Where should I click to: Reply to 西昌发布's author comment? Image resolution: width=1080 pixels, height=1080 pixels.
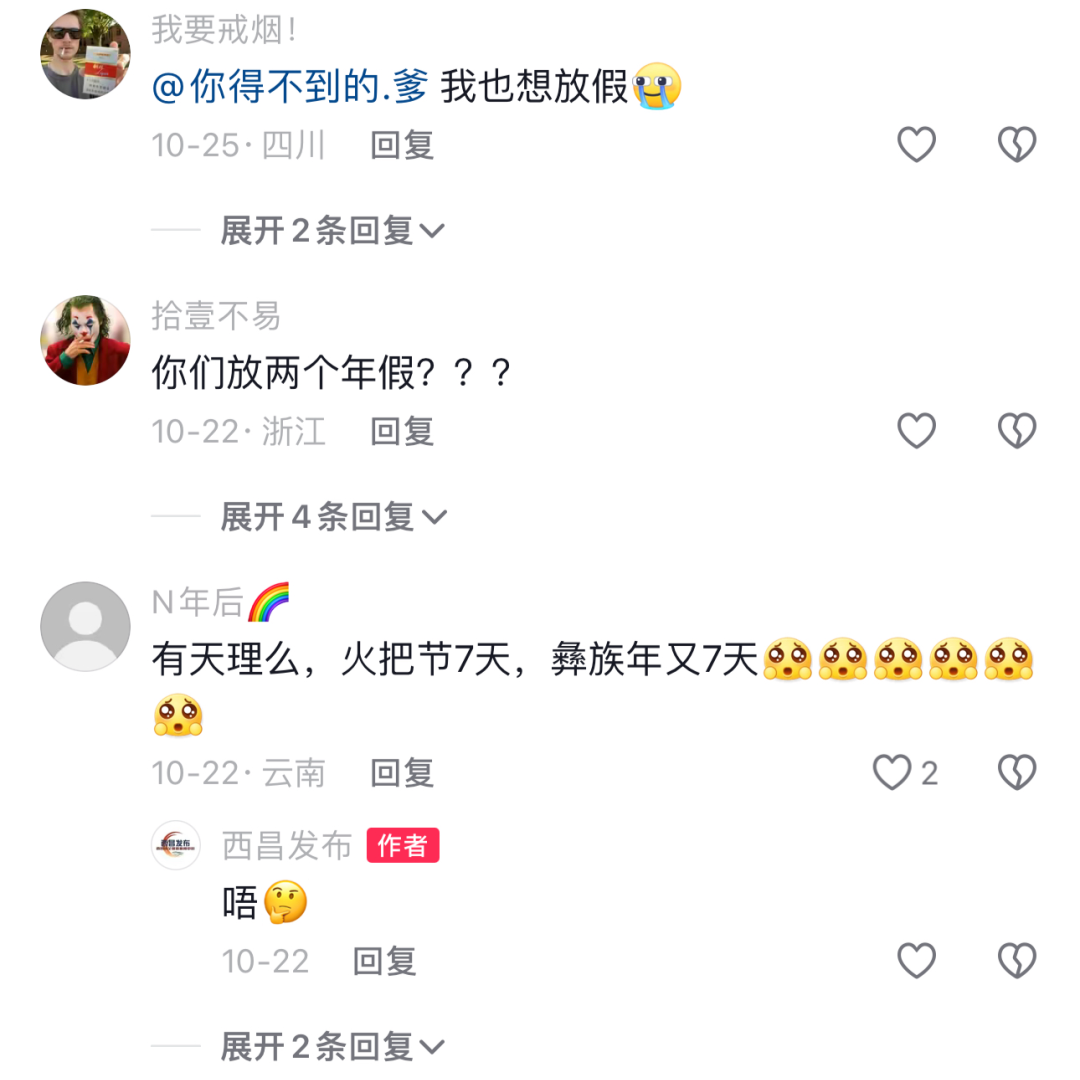tap(384, 961)
